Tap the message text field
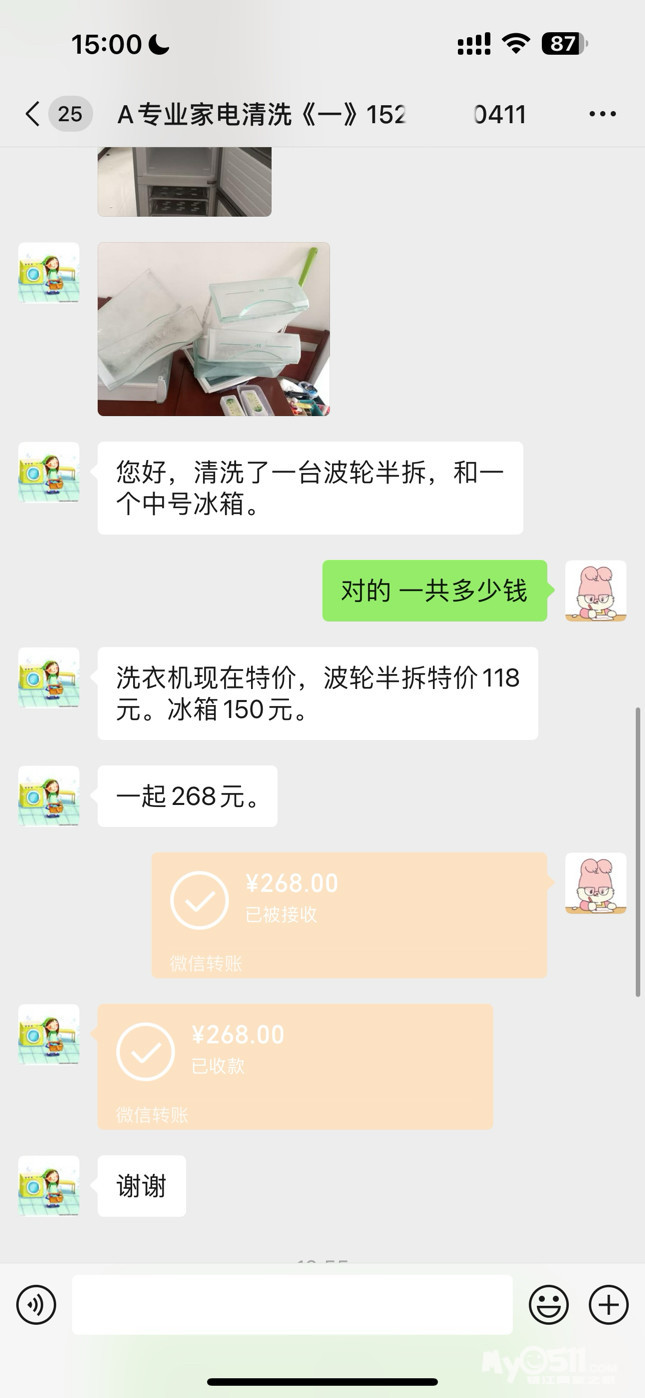 tap(291, 1305)
